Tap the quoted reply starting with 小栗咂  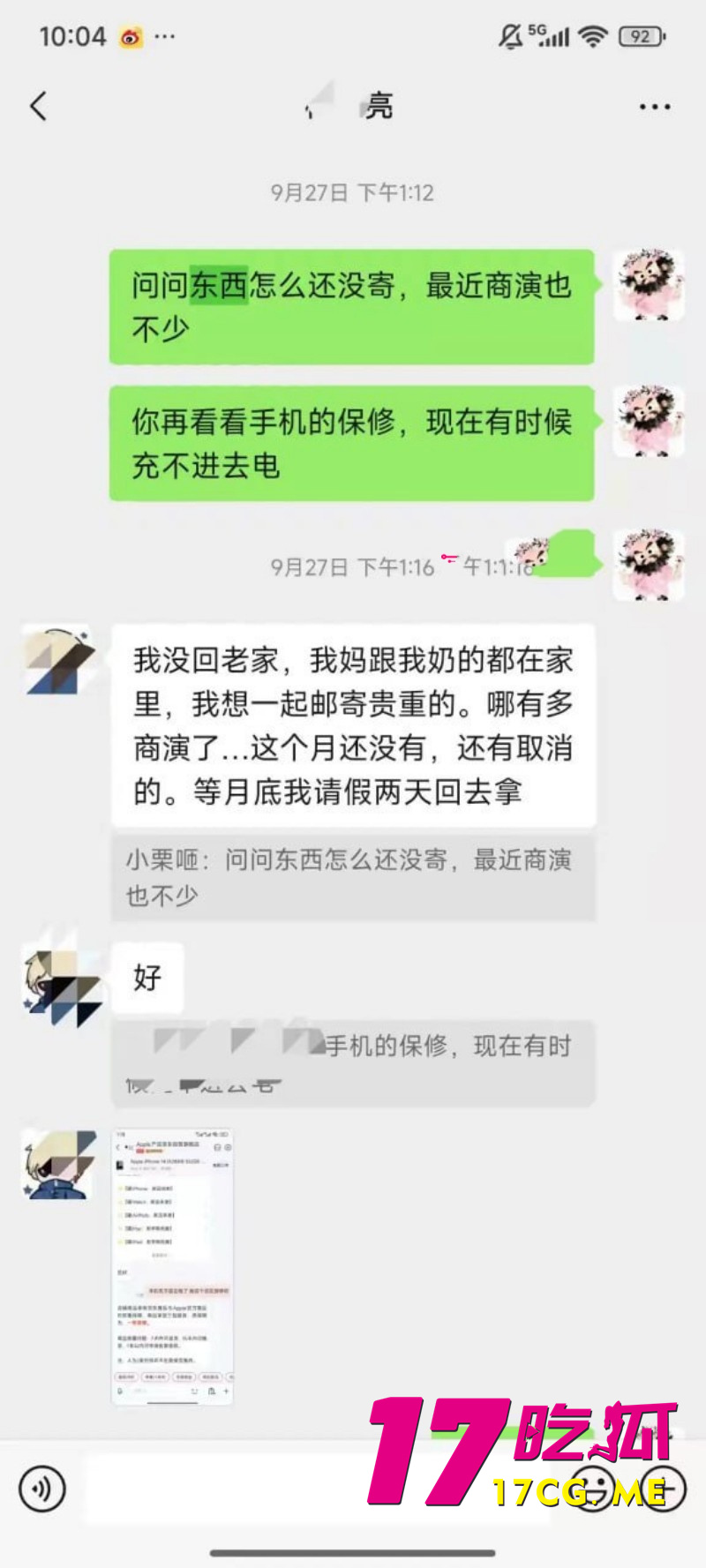coord(353,875)
